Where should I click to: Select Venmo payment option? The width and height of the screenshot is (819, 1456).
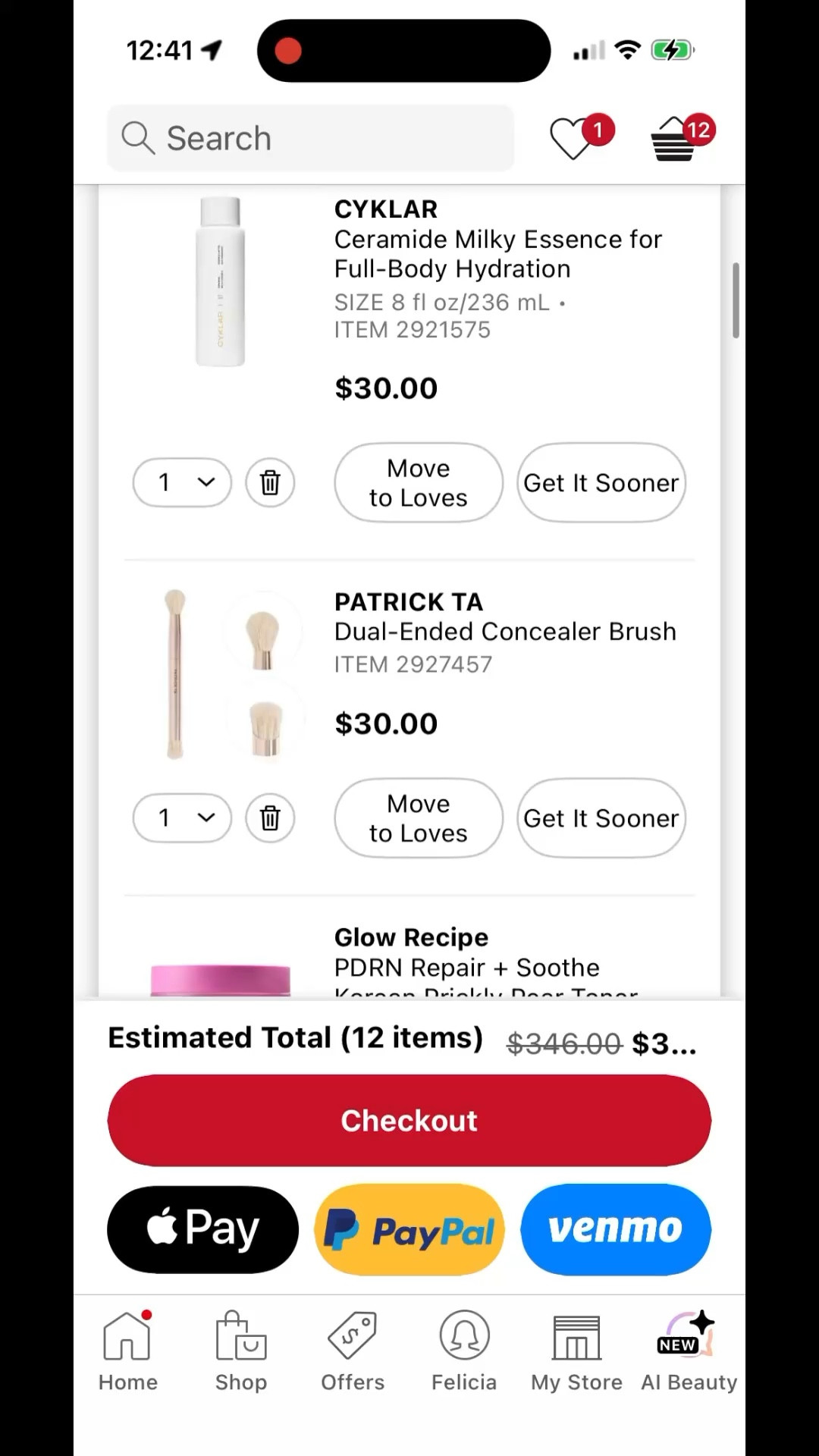click(616, 1228)
